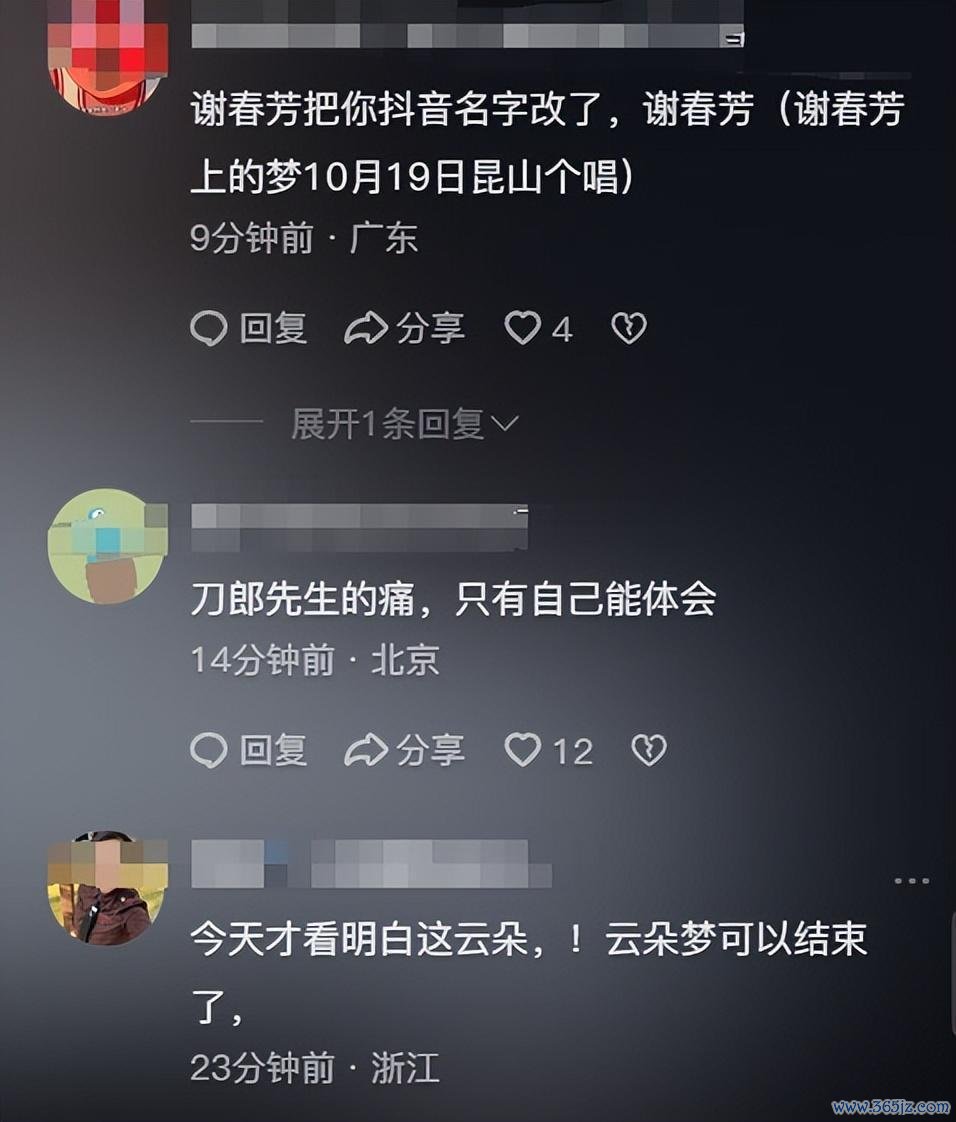
Task: Open the avatar of the 广东 commenter
Action: click(x=106, y=55)
